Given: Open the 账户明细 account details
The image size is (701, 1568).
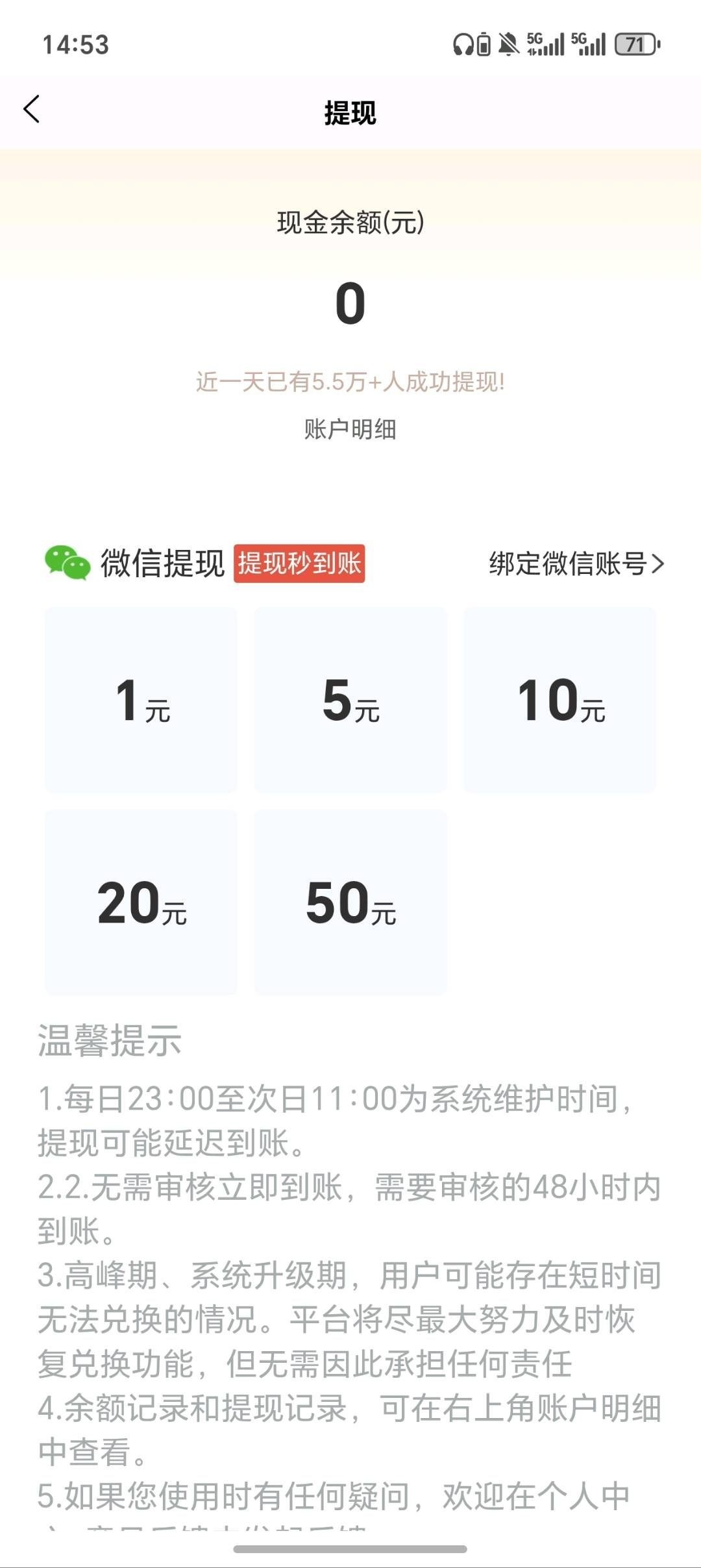Looking at the screenshot, I should point(350,429).
